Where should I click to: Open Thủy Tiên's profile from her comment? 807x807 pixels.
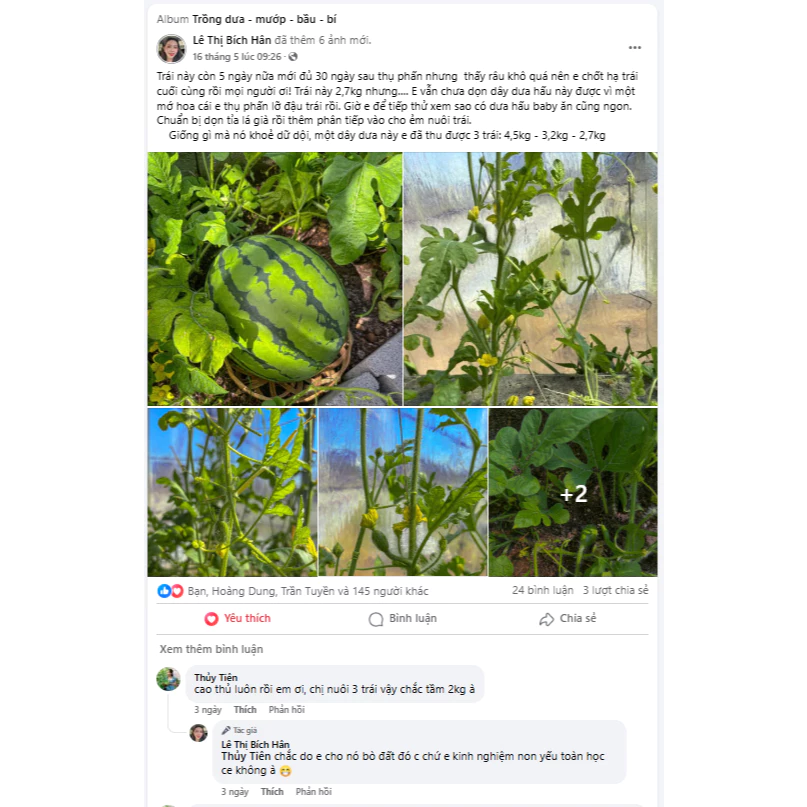point(215,677)
